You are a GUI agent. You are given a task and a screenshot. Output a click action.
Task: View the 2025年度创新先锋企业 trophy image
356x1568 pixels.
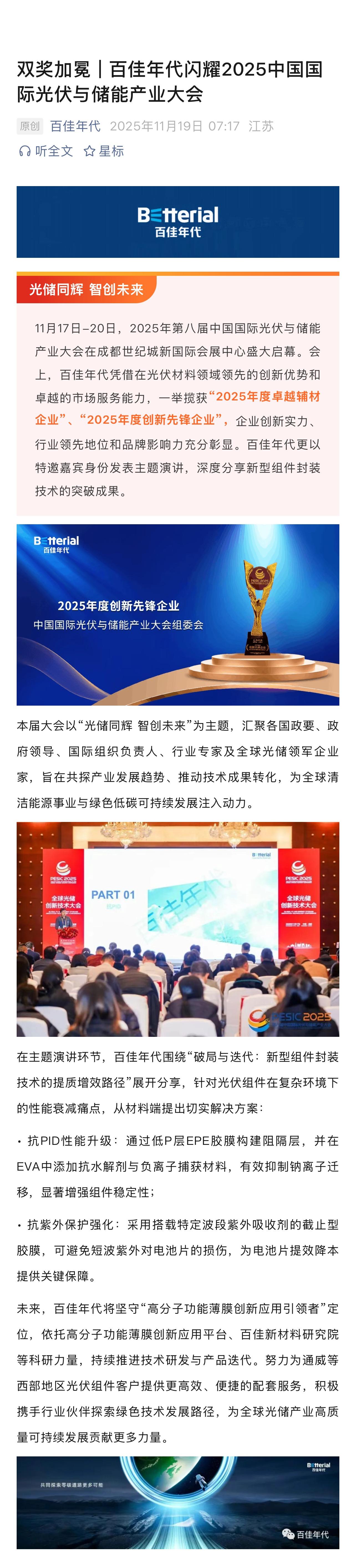(177, 615)
